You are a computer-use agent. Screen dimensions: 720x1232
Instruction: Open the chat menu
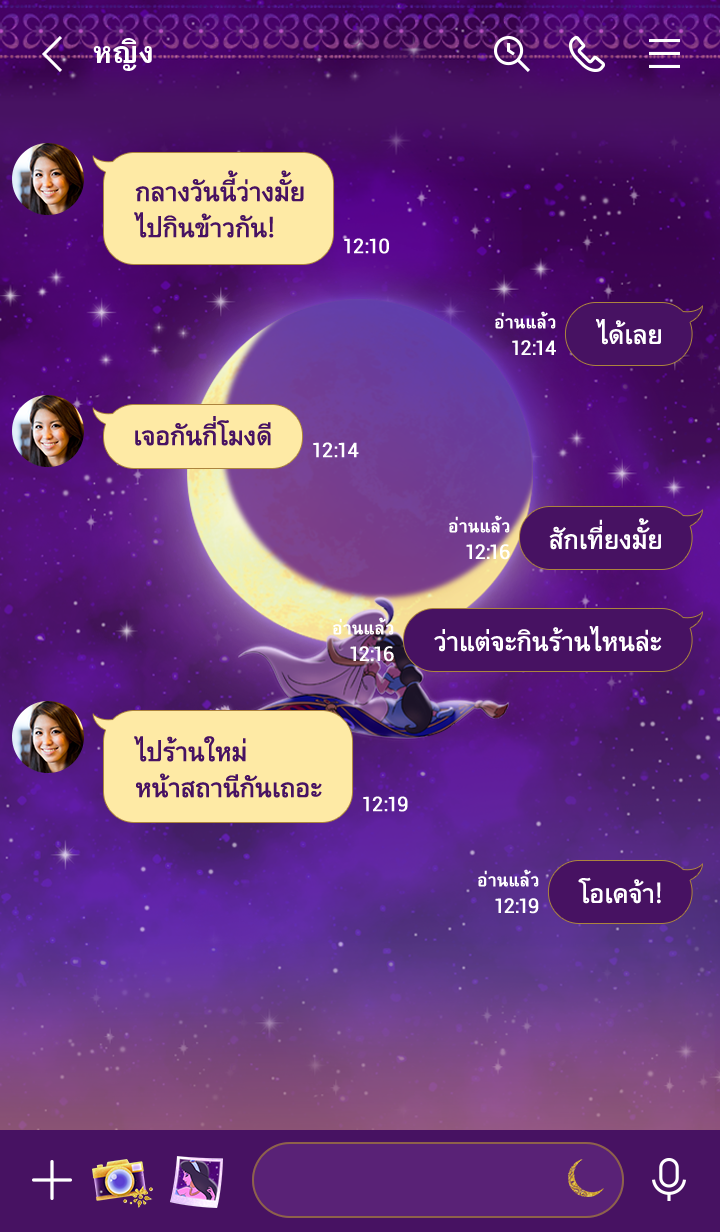(664, 54)
